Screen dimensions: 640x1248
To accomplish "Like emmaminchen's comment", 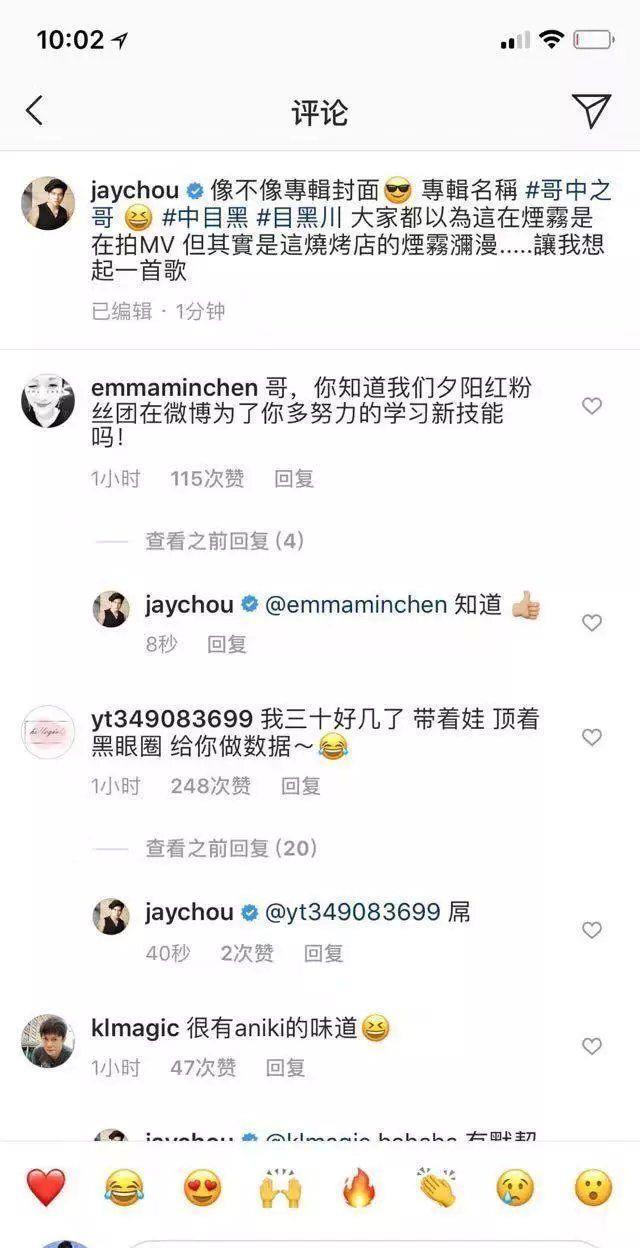I will tap(592, 406).
